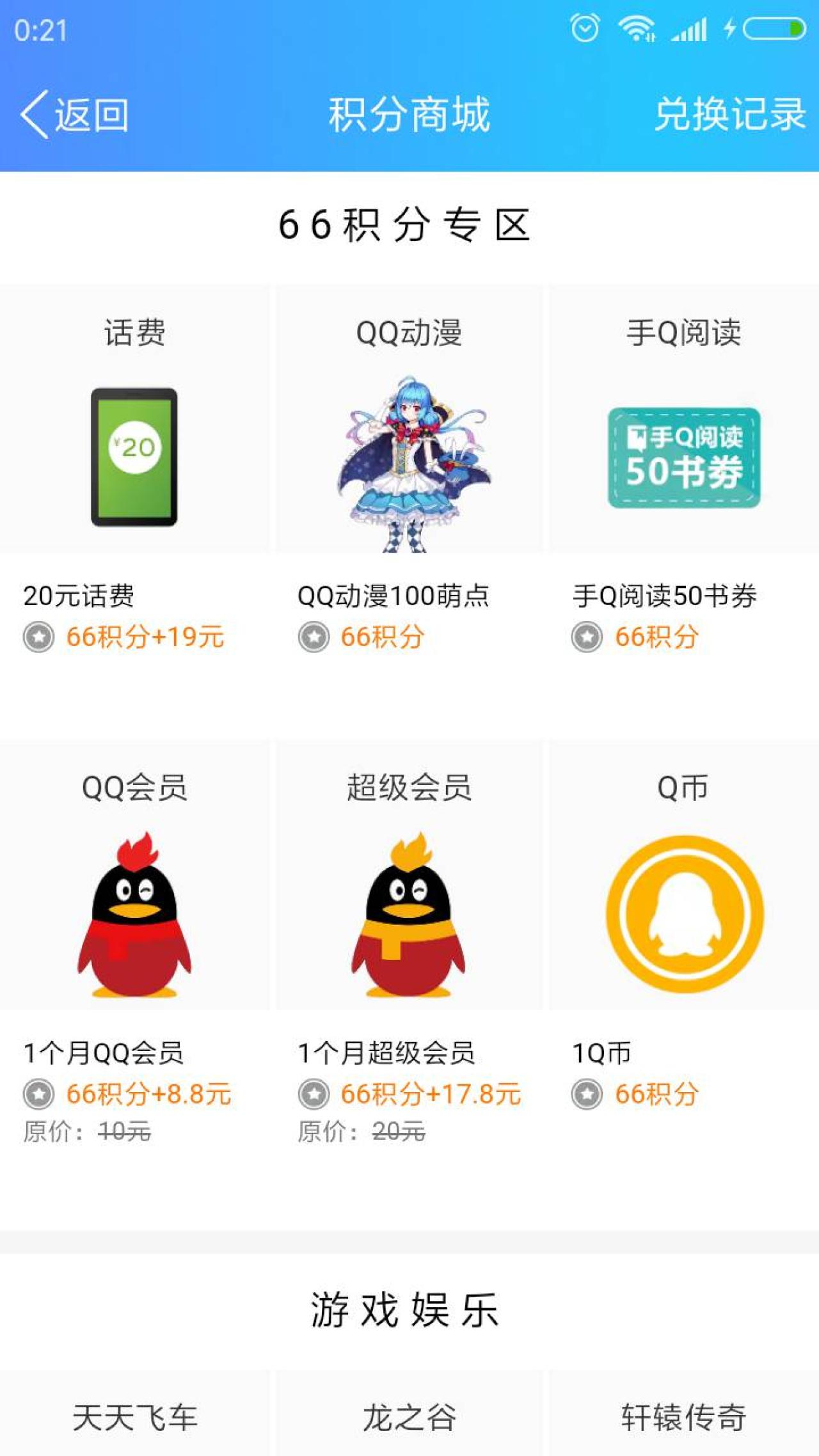The width and height of the screenshot is (819, 1456).
Task: Go back using the 返回 button
Action: 74,115
